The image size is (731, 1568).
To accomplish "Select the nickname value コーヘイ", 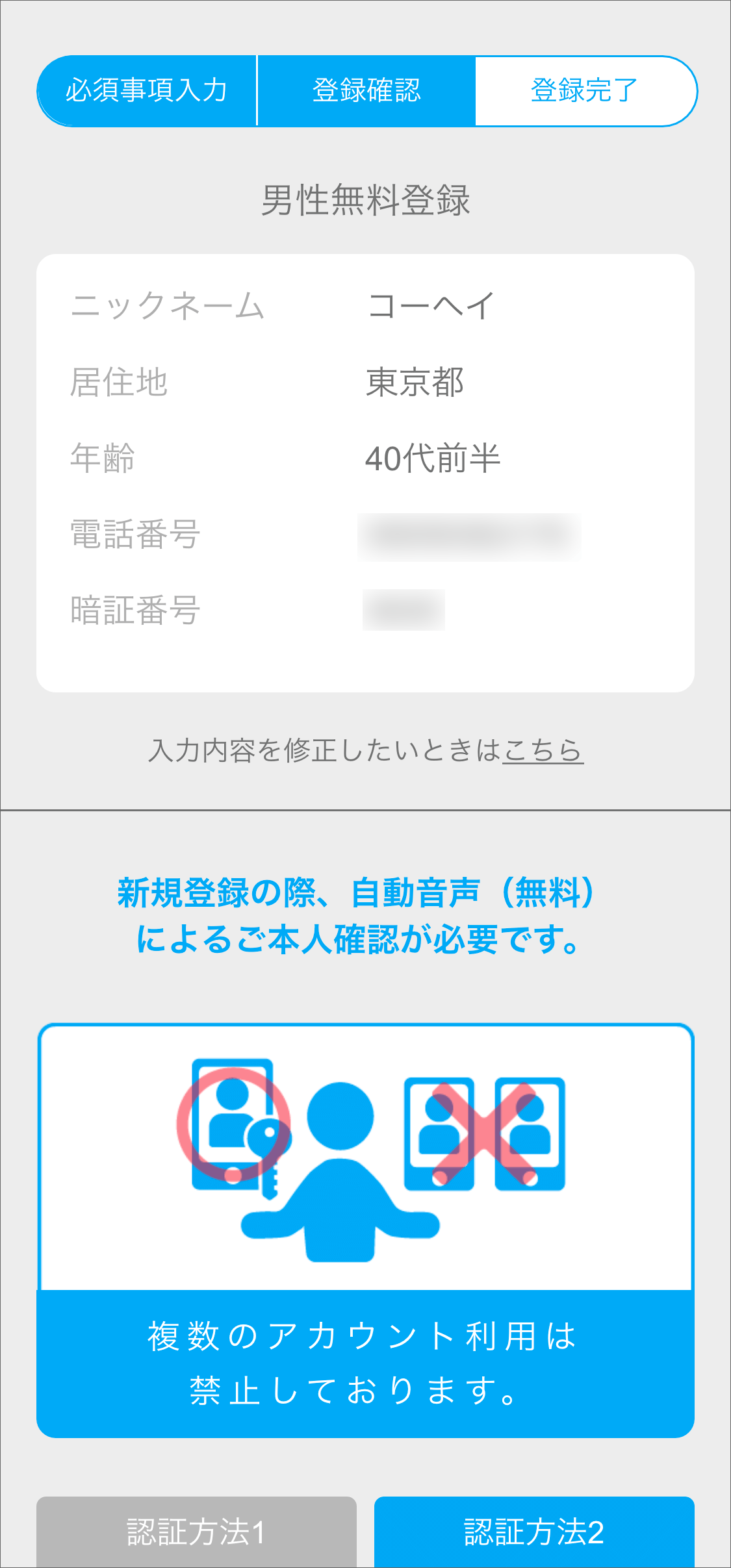I will point(429,305).
